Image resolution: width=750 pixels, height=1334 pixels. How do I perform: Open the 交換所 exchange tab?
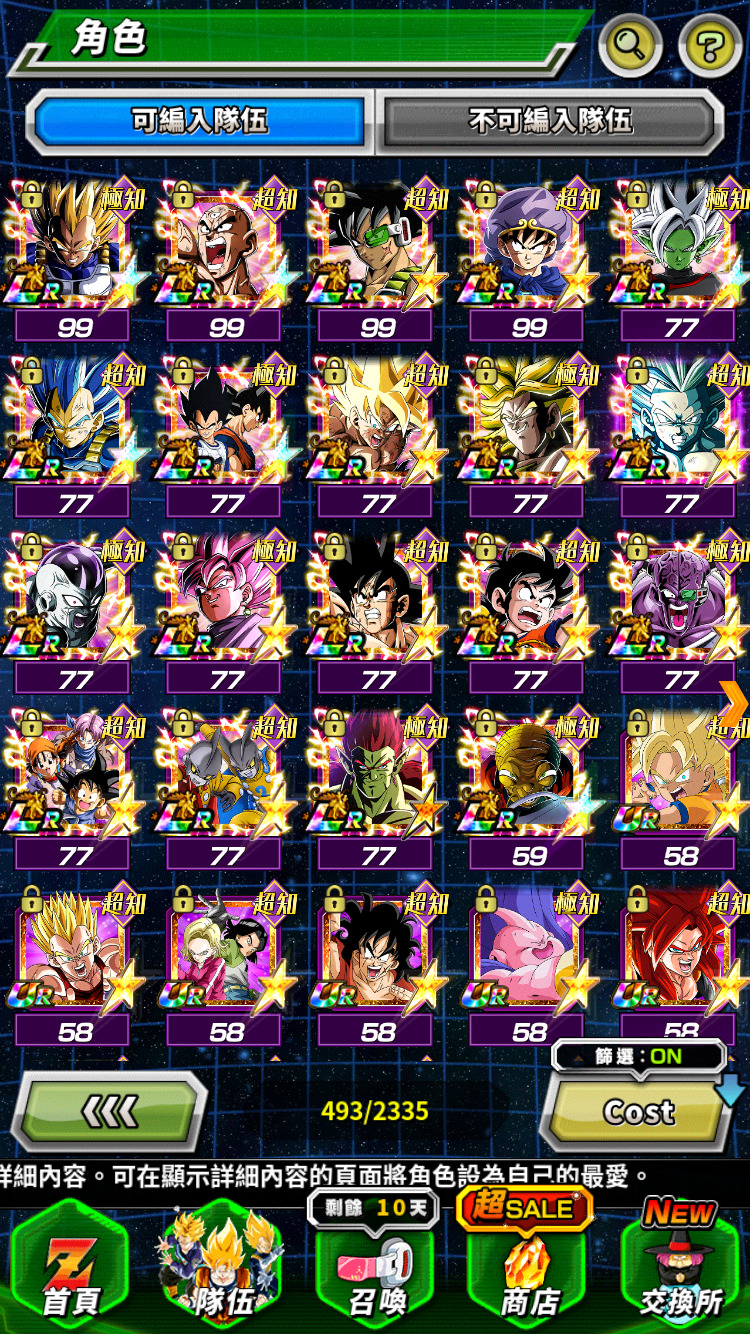tap(680, 1268)
